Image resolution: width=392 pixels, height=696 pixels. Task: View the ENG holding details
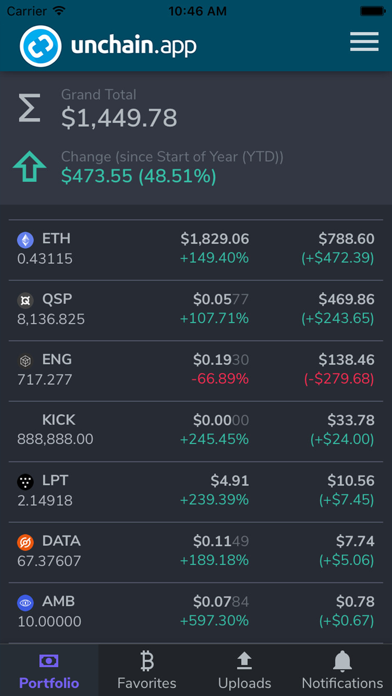point(196,371)
